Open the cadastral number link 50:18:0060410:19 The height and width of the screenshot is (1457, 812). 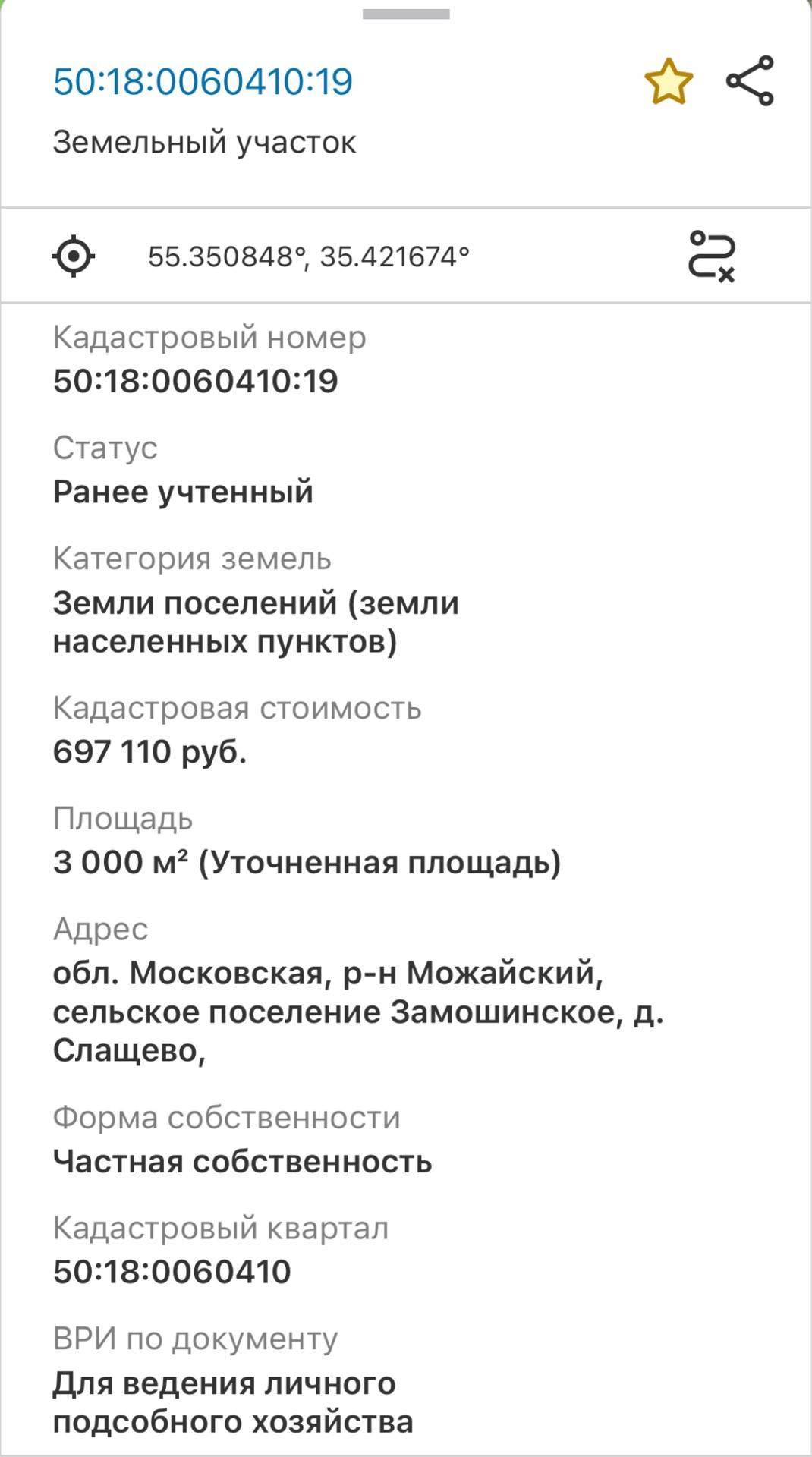(x=203, y=82)
